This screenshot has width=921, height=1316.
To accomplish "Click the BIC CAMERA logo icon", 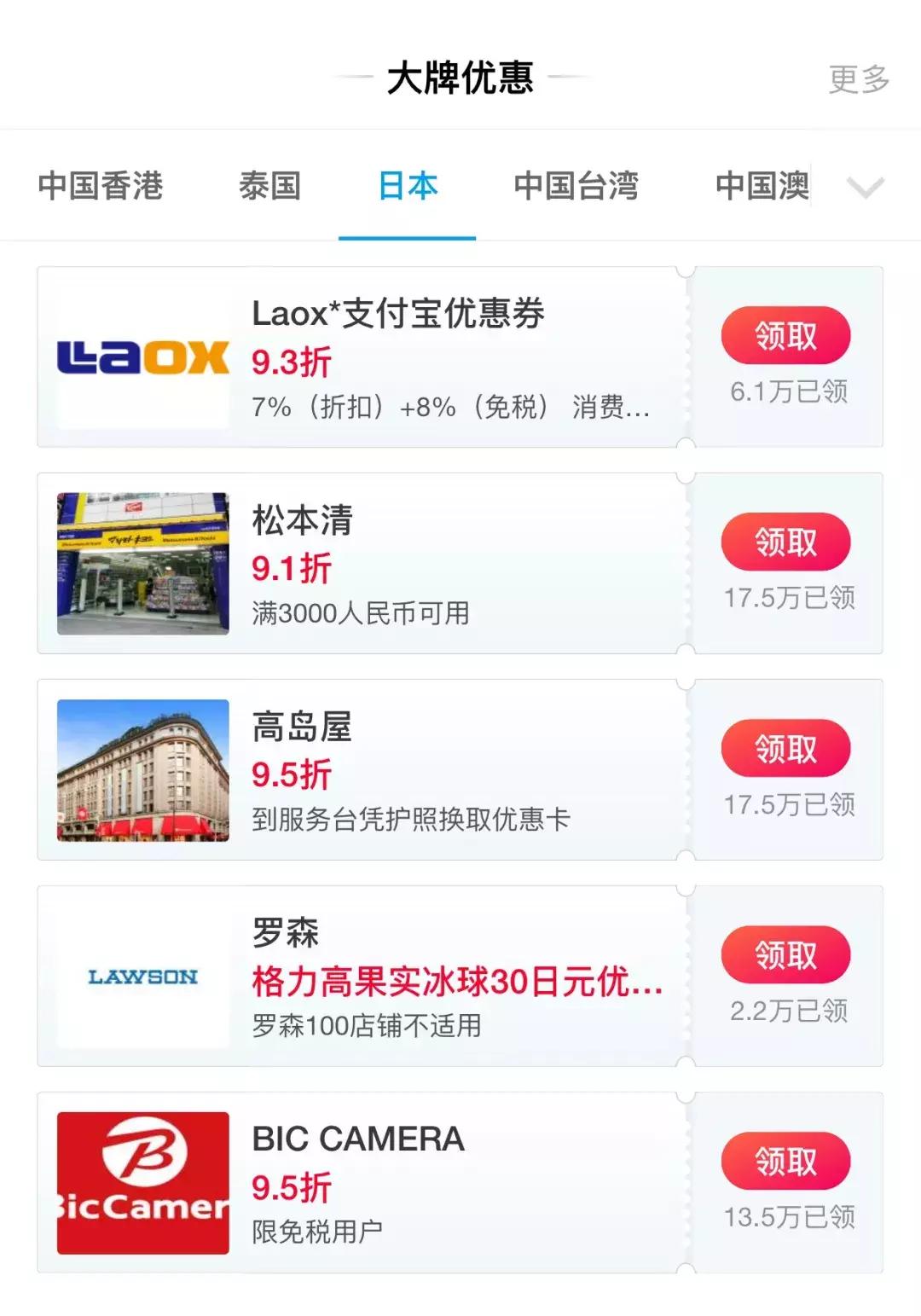I will 143,1181.
